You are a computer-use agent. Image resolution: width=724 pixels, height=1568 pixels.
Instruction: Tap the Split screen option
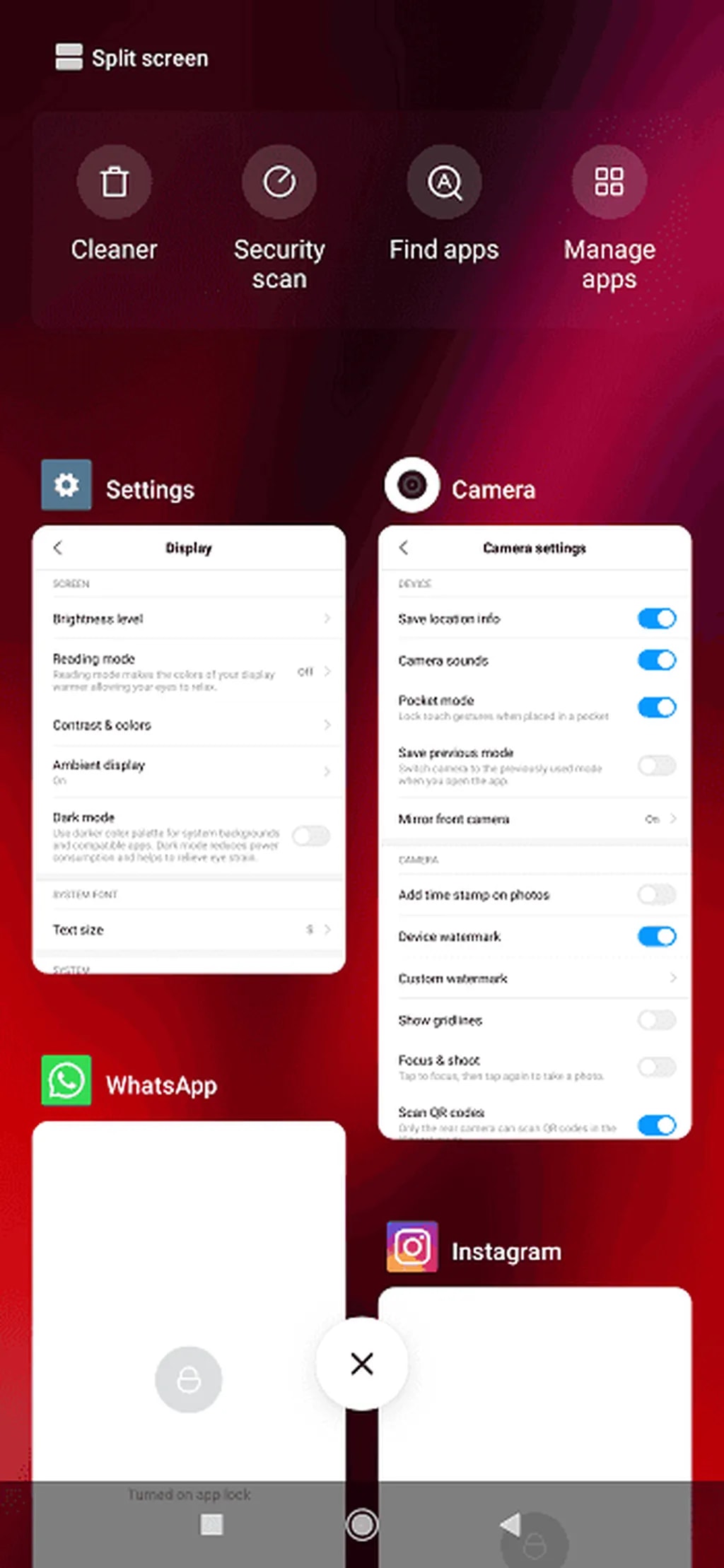click(132, 58)
